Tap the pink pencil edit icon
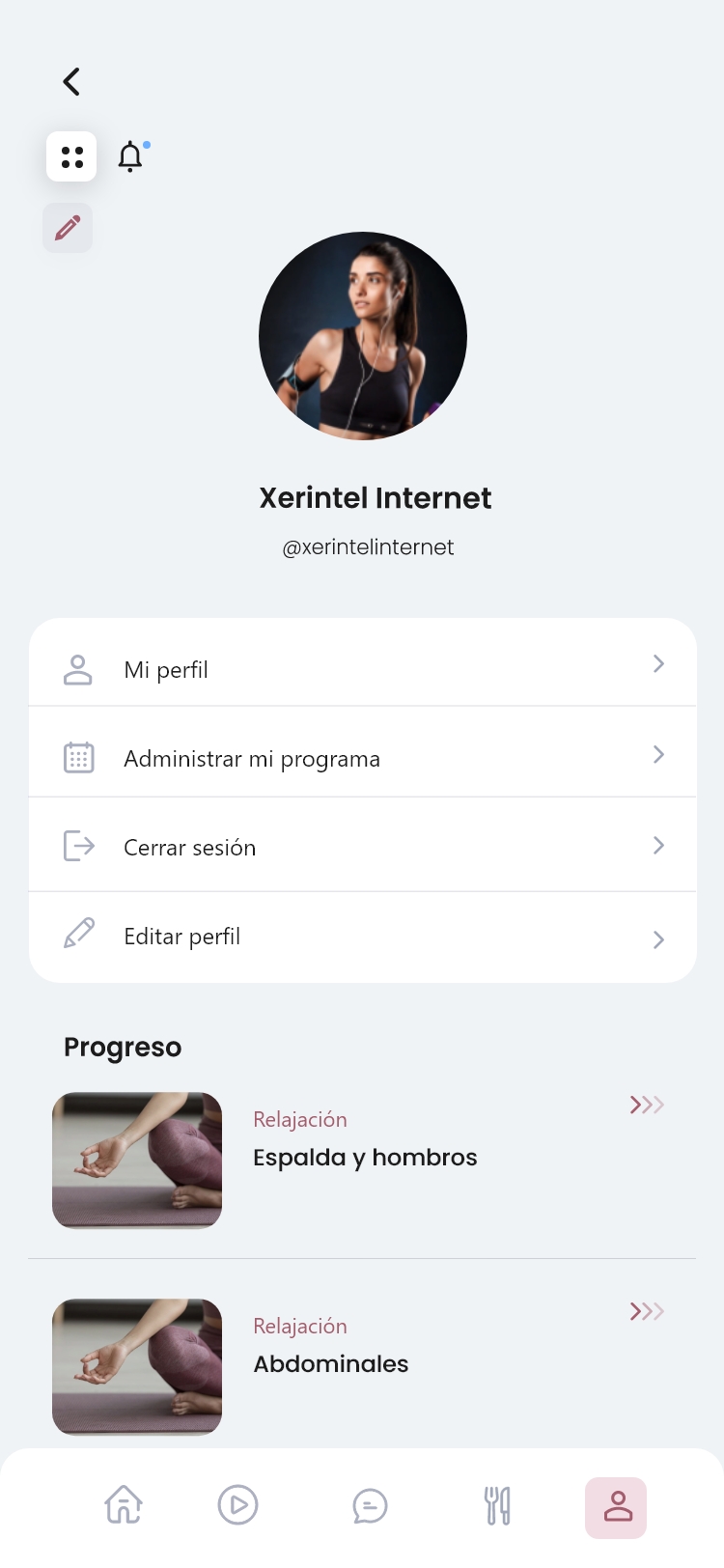 pos(68,228)
